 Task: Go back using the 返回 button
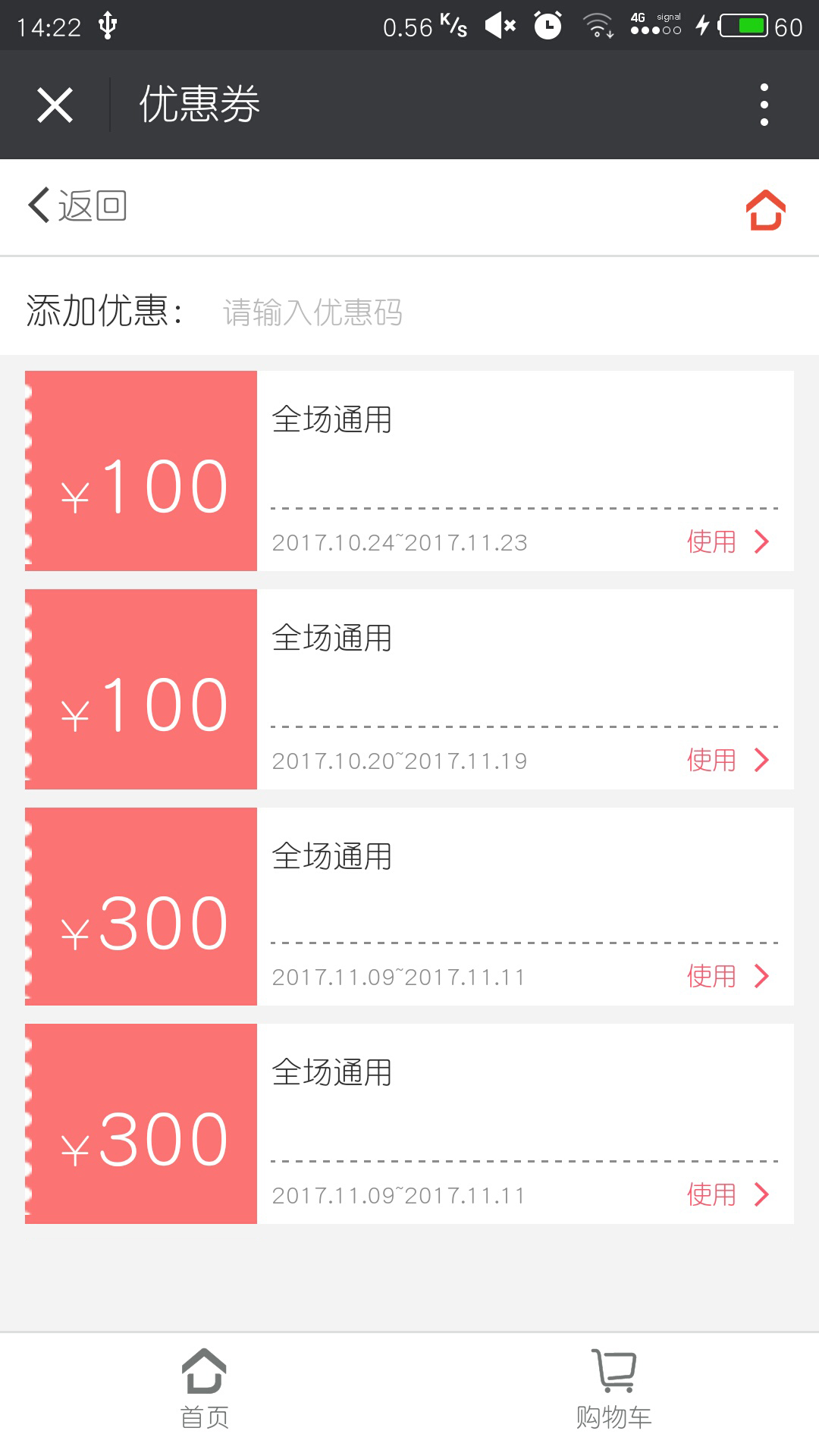coord(77,206)
